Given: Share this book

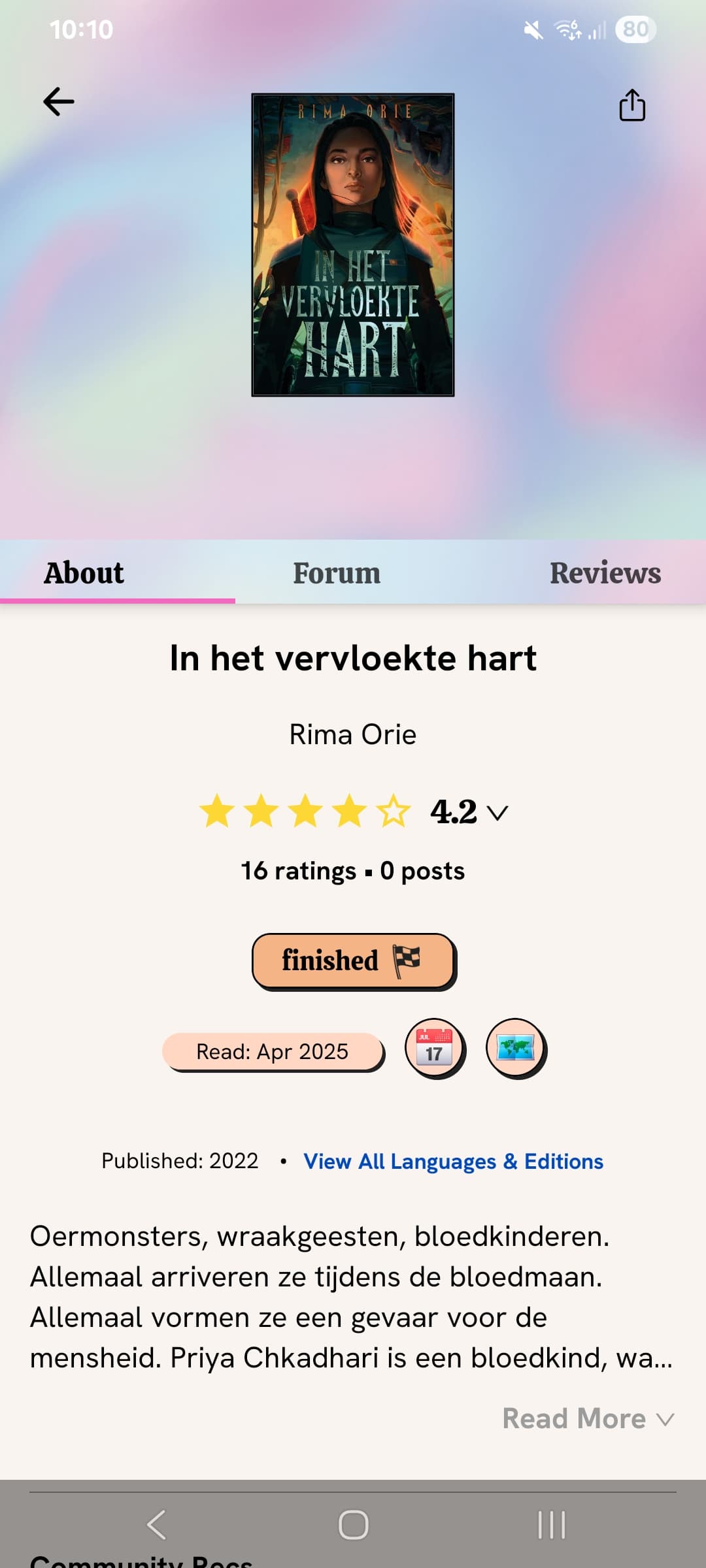Looking at the screenshot, I should click(x=631, y=105).
